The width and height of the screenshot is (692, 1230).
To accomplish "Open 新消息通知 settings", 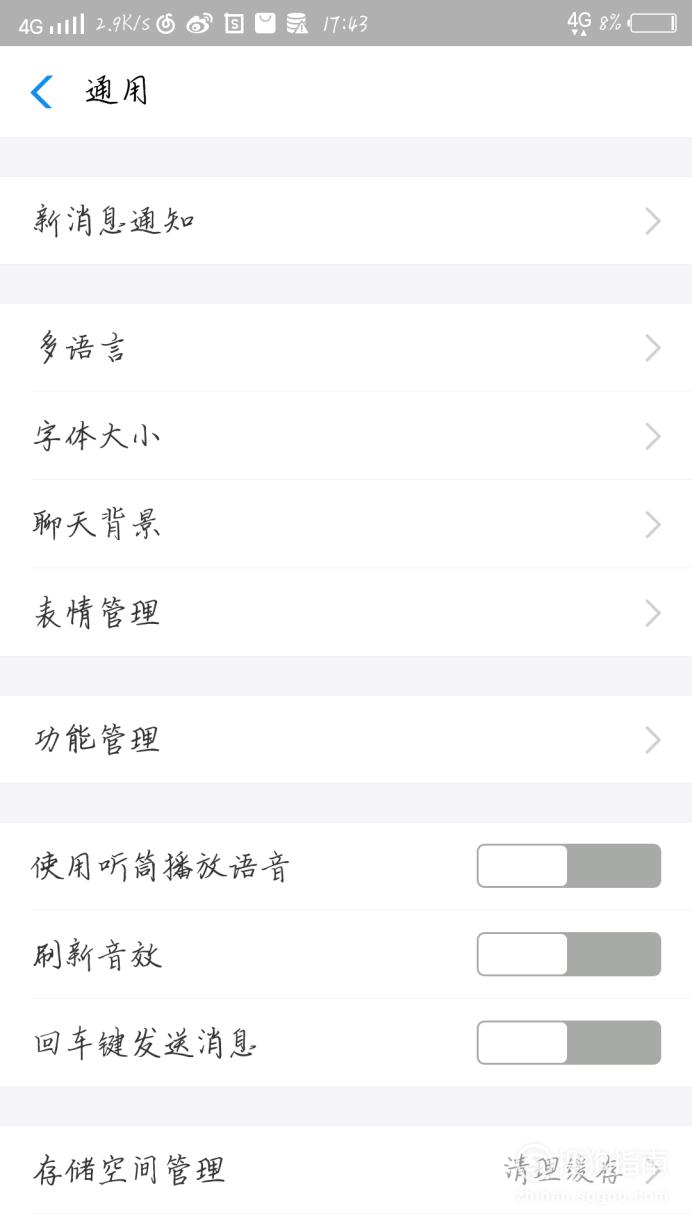I will coord(346,221).
